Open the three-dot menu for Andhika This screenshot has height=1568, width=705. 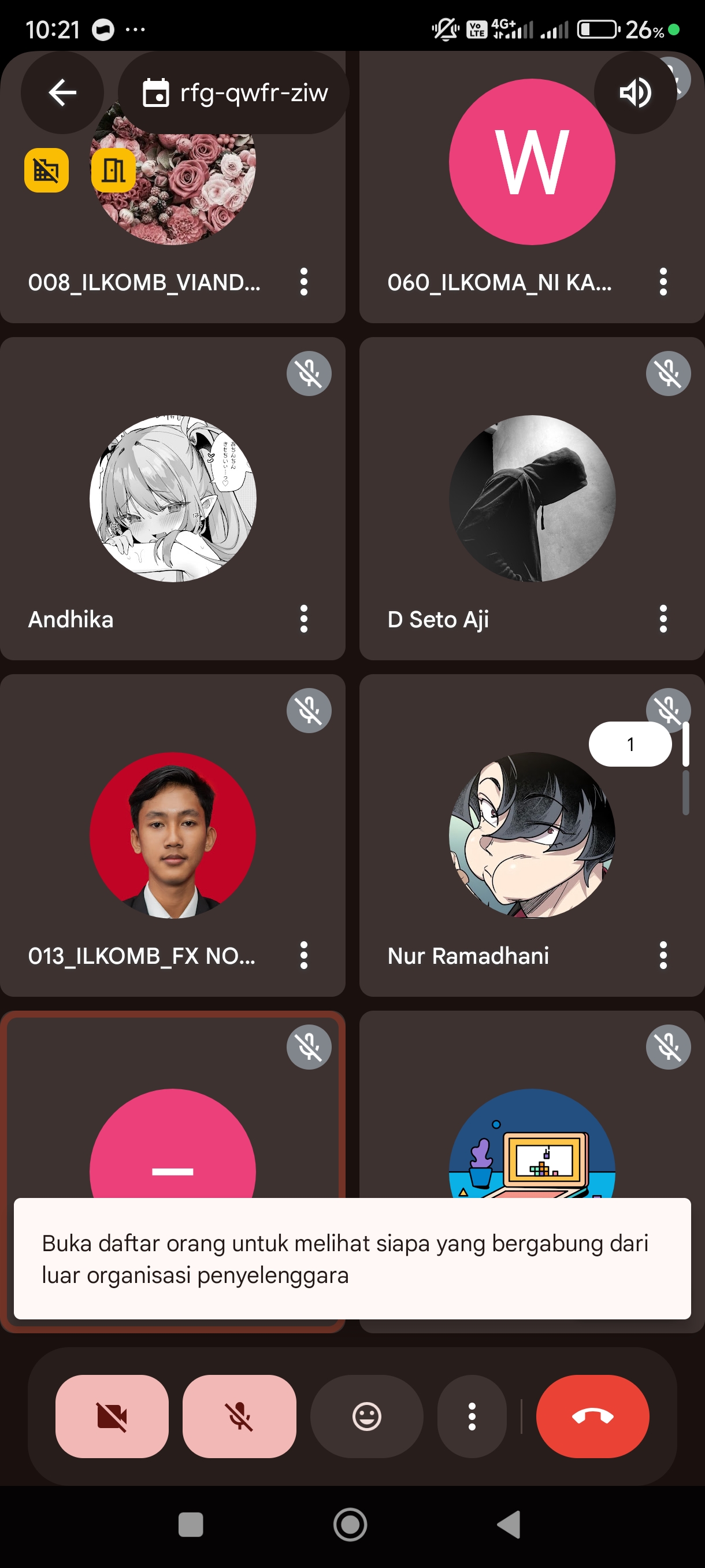click(x=303, y=619)
